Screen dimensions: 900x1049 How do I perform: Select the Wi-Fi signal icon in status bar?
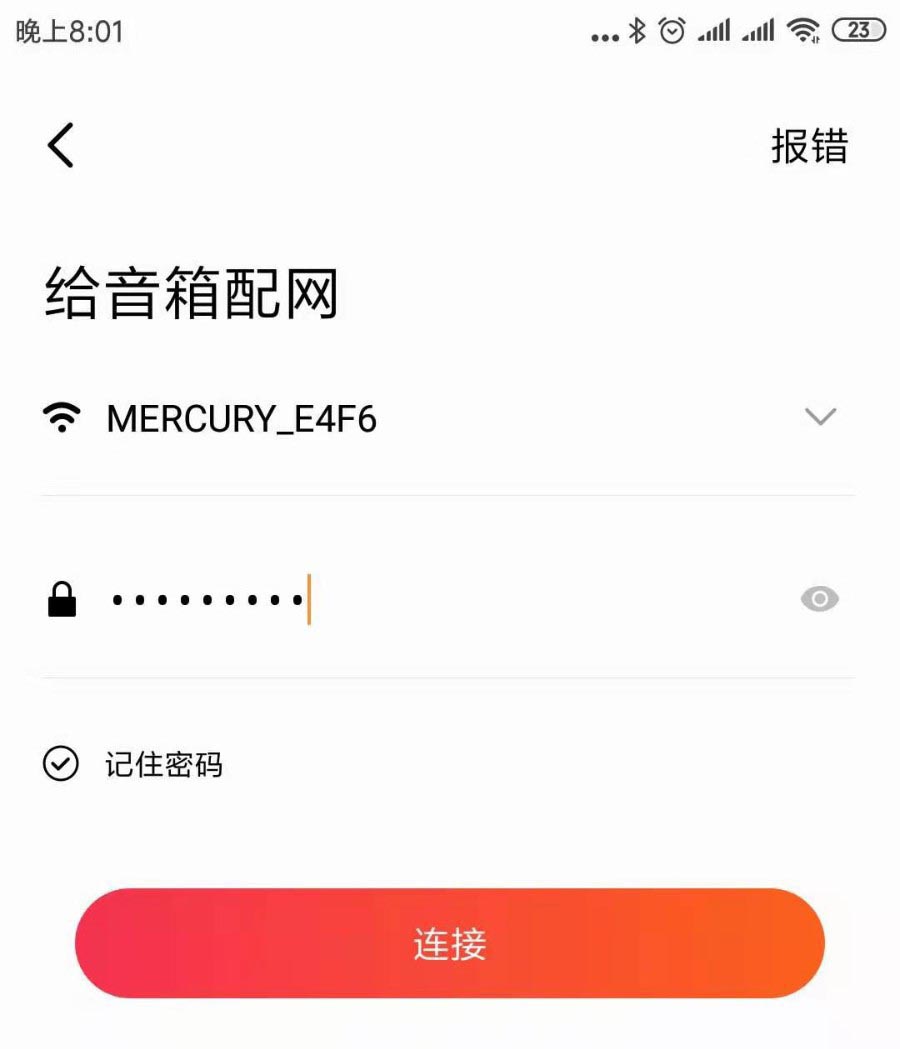point(799,31)
